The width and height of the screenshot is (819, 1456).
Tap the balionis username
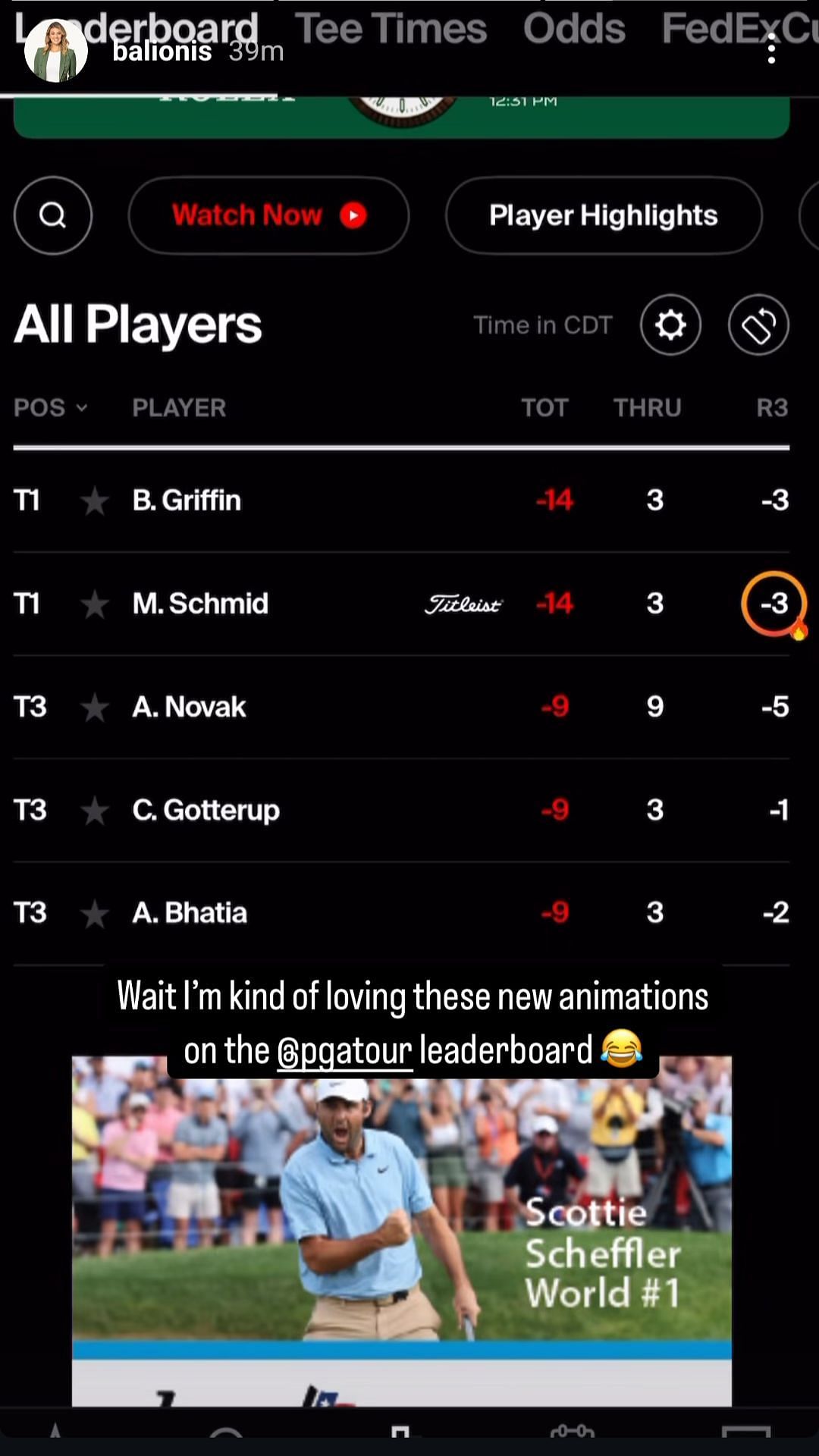pyautogui.click(x=162, y=51)
